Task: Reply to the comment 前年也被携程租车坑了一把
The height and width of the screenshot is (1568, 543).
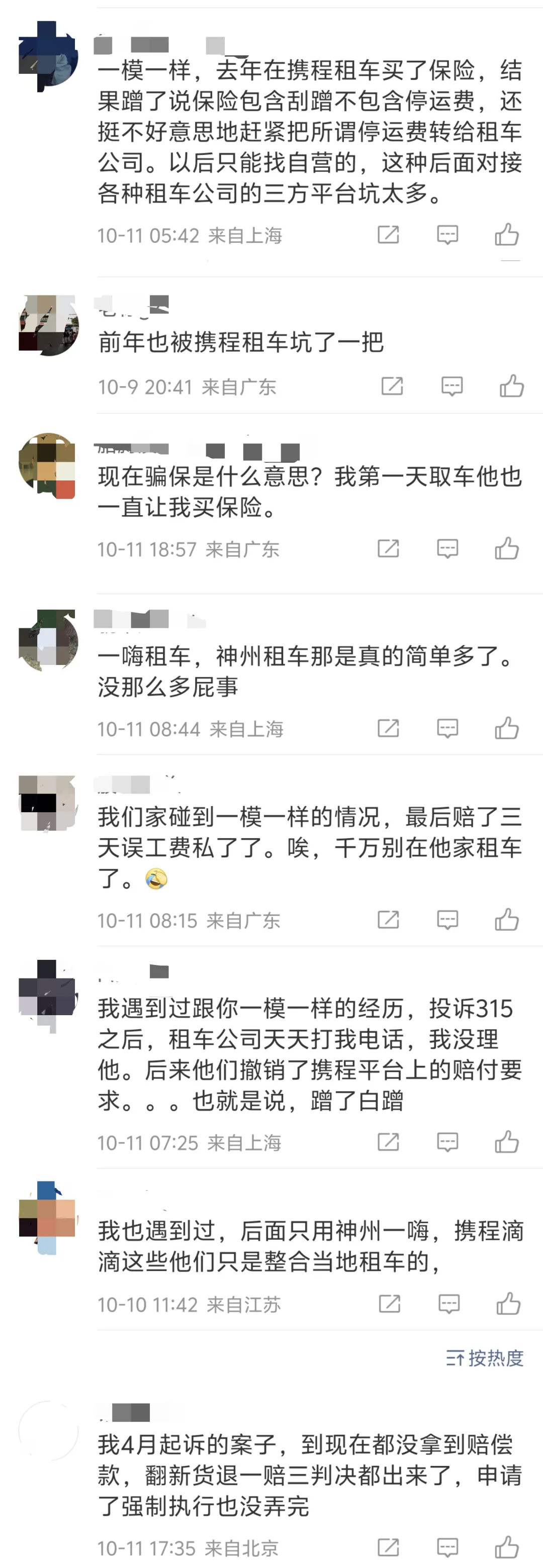Action: click(451, 386)
